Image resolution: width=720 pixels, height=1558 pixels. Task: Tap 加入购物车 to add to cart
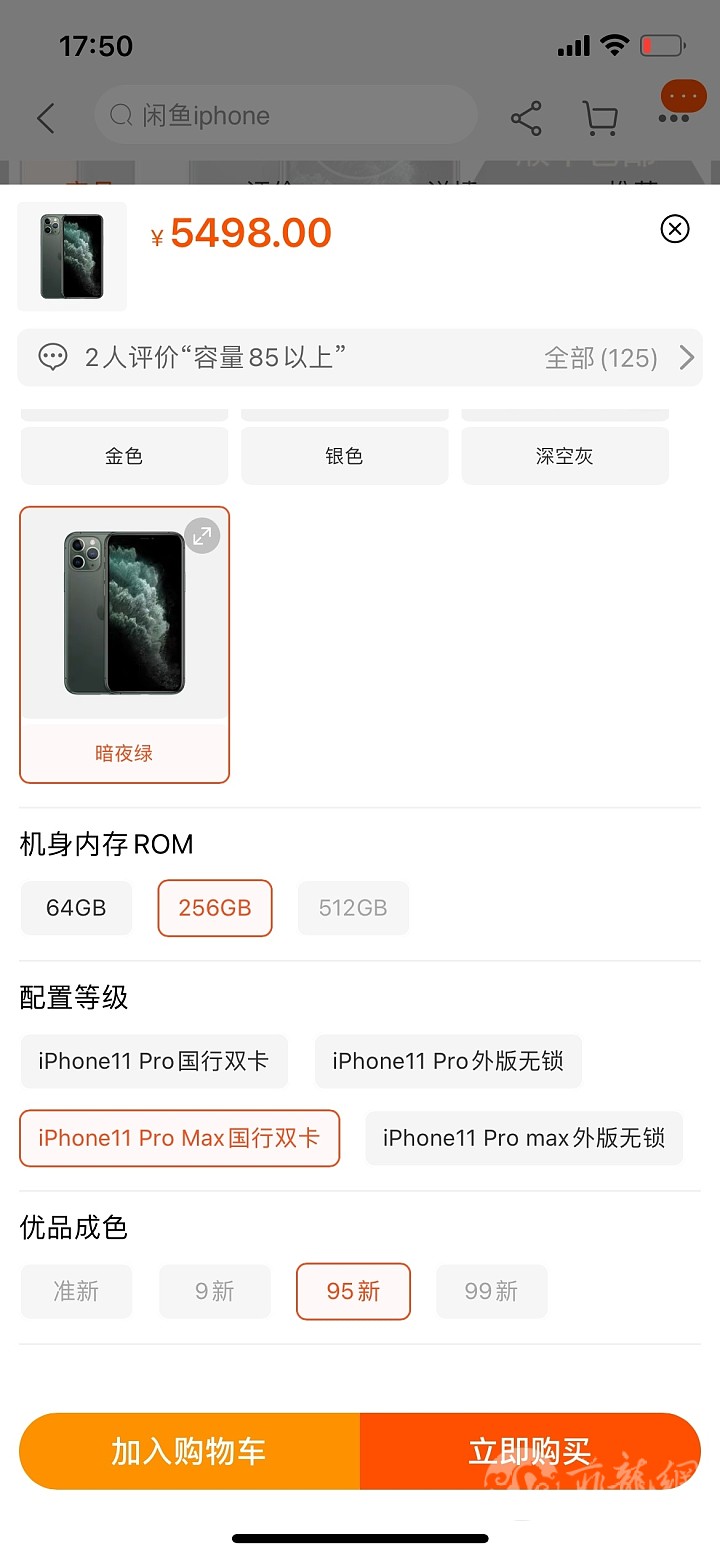tap(189, 1451)
